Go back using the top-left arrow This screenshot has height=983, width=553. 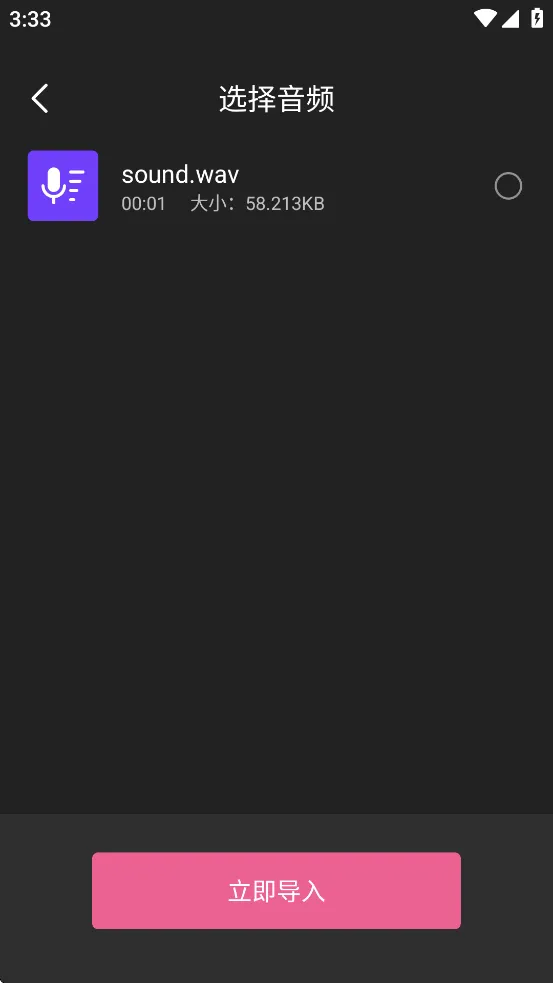(40, 98)
